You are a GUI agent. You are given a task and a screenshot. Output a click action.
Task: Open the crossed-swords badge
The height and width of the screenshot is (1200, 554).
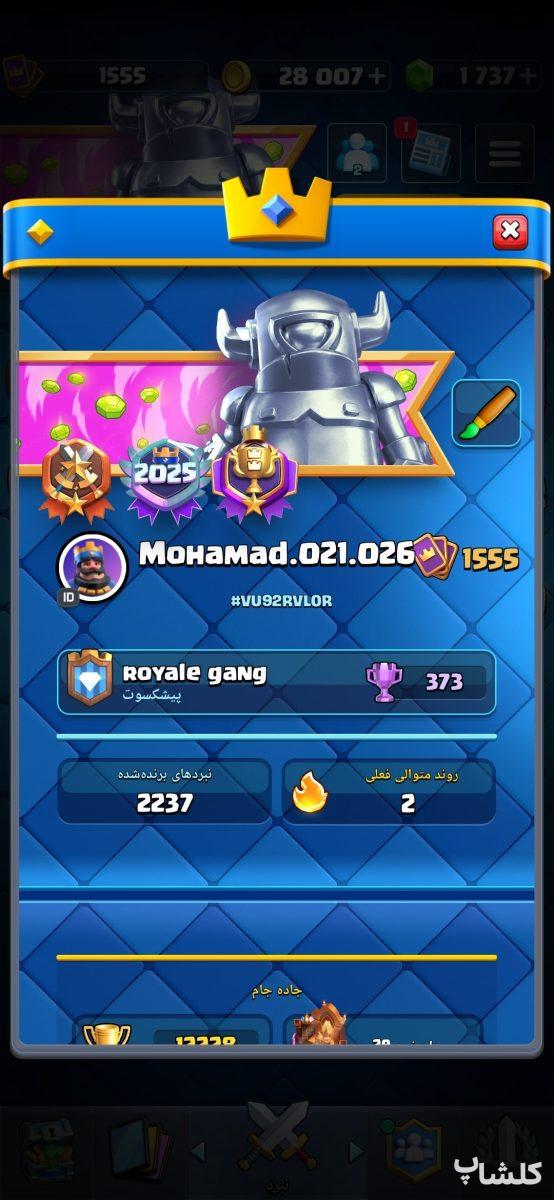tap(76, 479)
